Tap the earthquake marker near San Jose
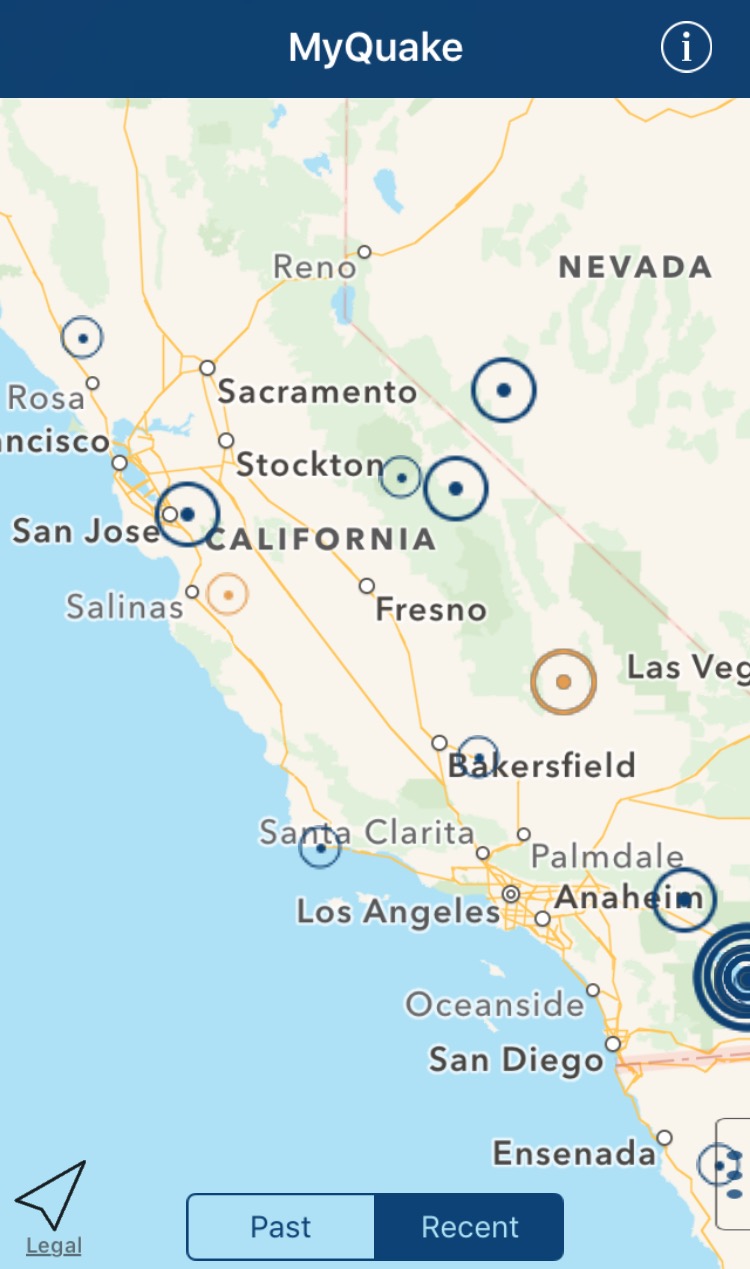Image resolution: width=750 pixels, height=1269 pixels. tap(187, 514)
